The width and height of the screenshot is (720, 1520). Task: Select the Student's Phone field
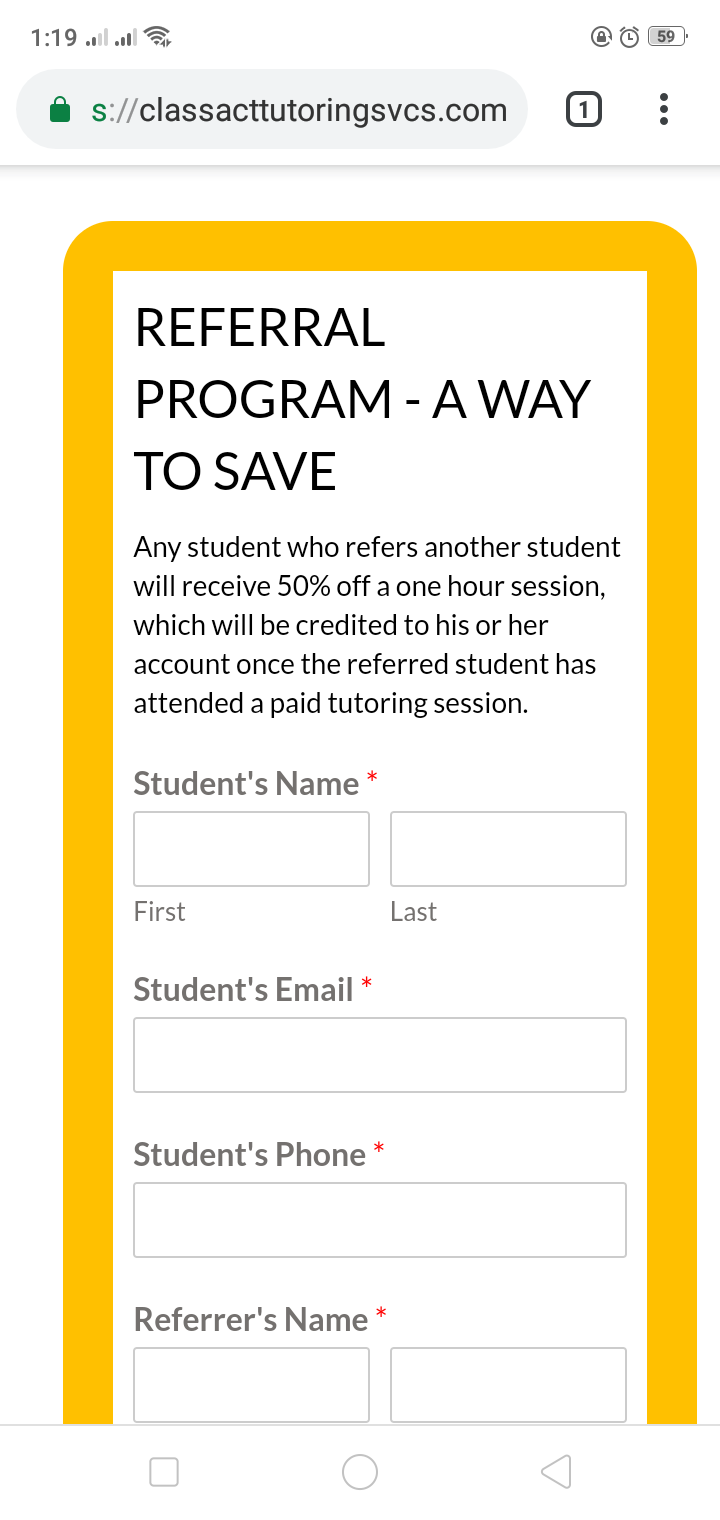(x=380, y=1219)
